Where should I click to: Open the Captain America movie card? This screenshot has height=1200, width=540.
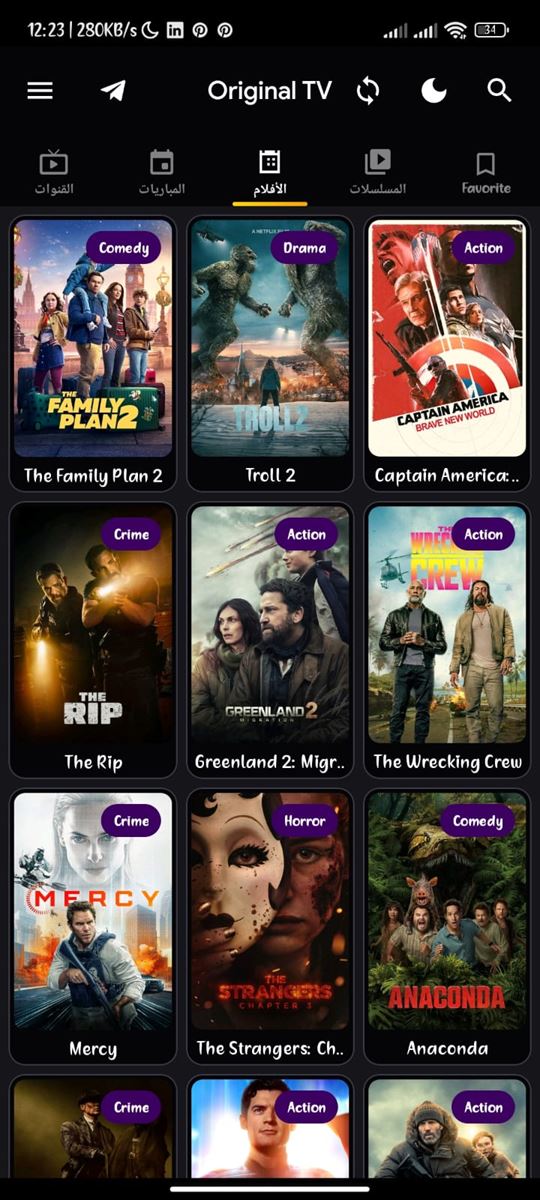click(447, 354)
